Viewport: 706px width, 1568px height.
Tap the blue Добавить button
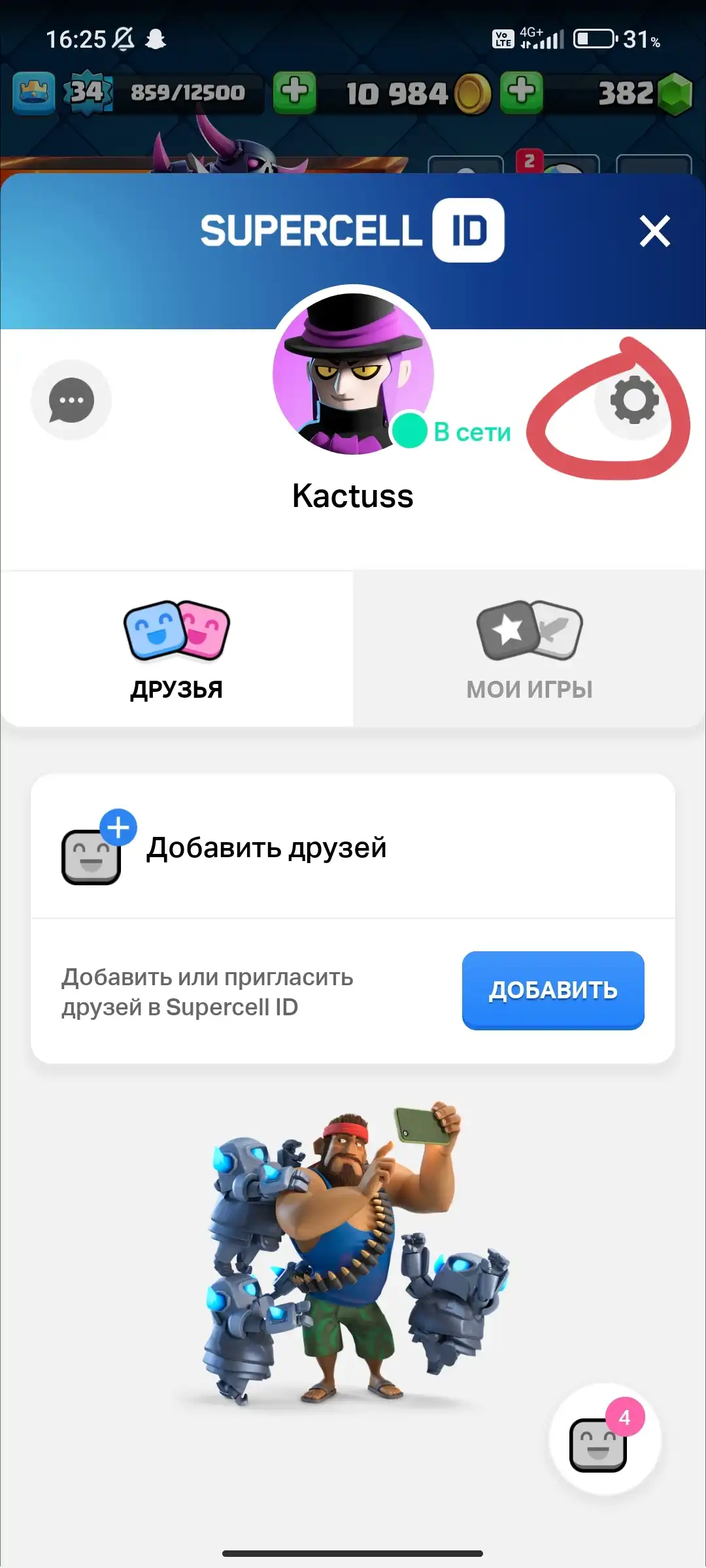pyautogui.click(x=553, y=990)
